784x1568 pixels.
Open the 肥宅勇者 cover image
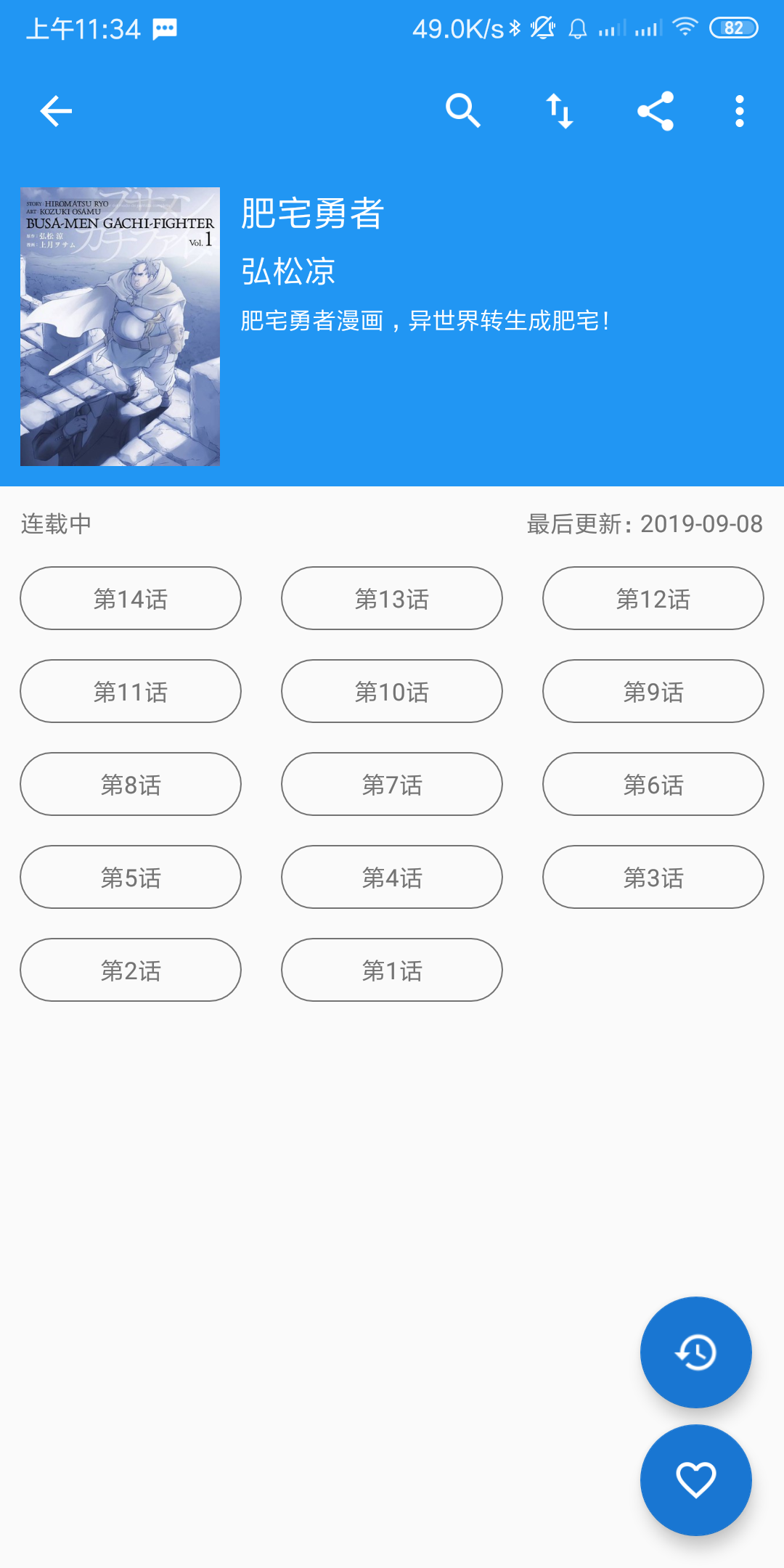point(120,327)
